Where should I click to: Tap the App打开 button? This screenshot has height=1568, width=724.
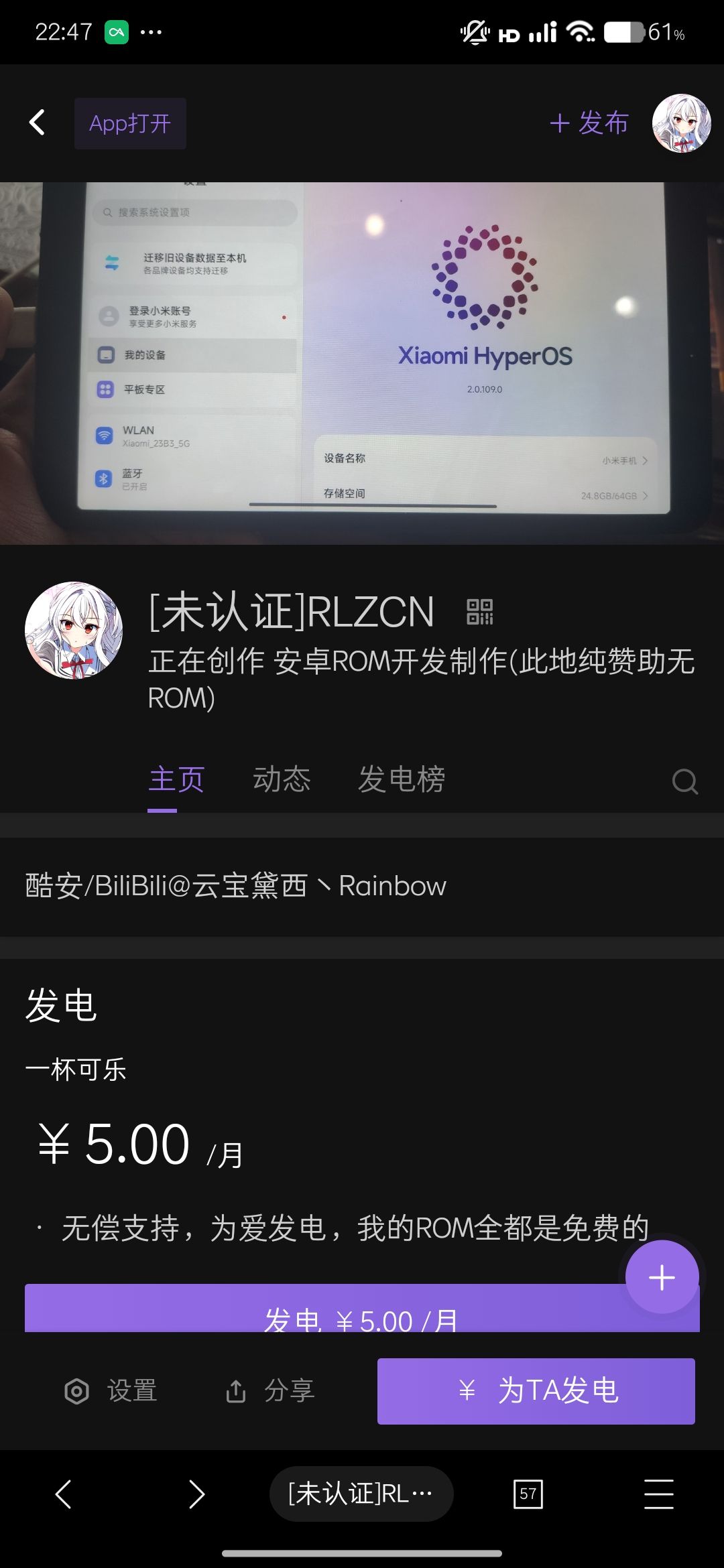[x=130, y=123]
